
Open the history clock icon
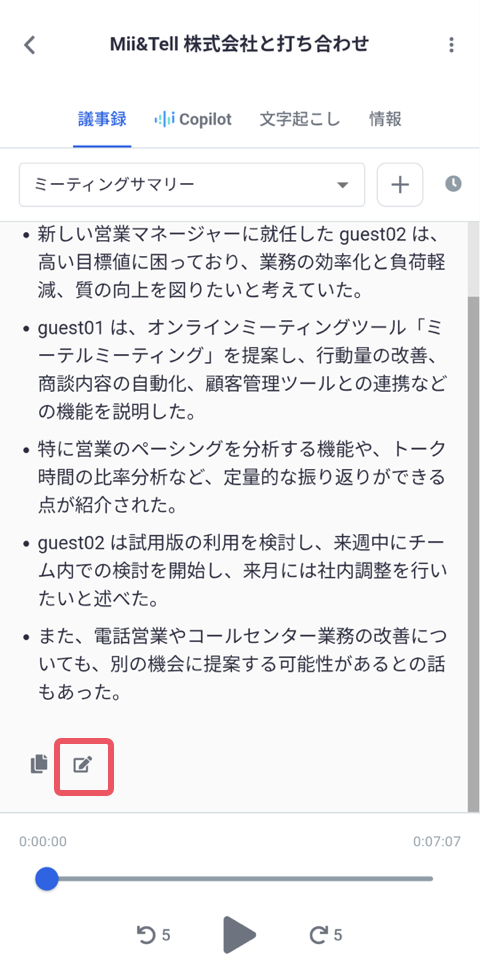pyautogui.click(x=453, y=184)
